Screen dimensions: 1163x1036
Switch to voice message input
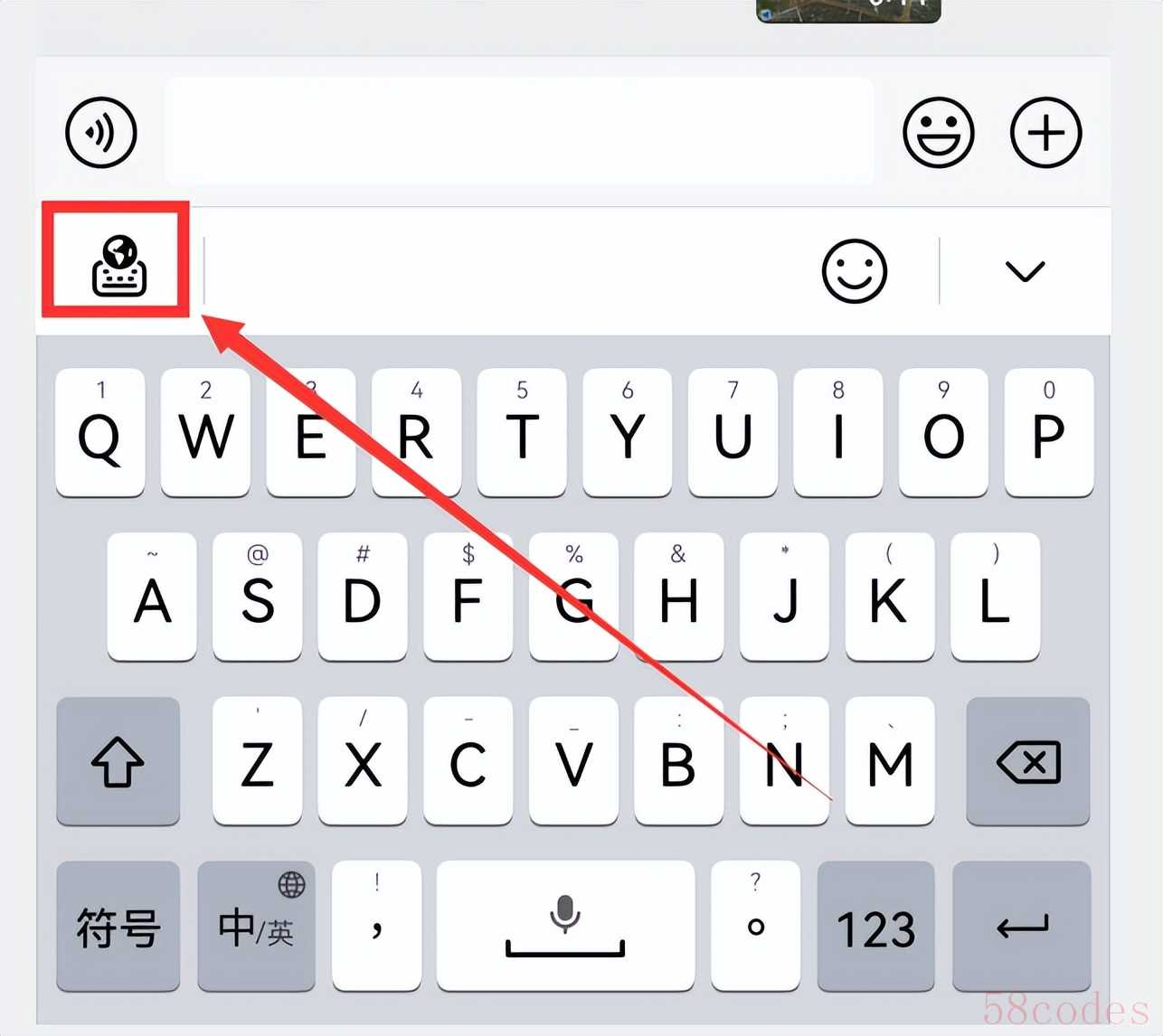101,132
